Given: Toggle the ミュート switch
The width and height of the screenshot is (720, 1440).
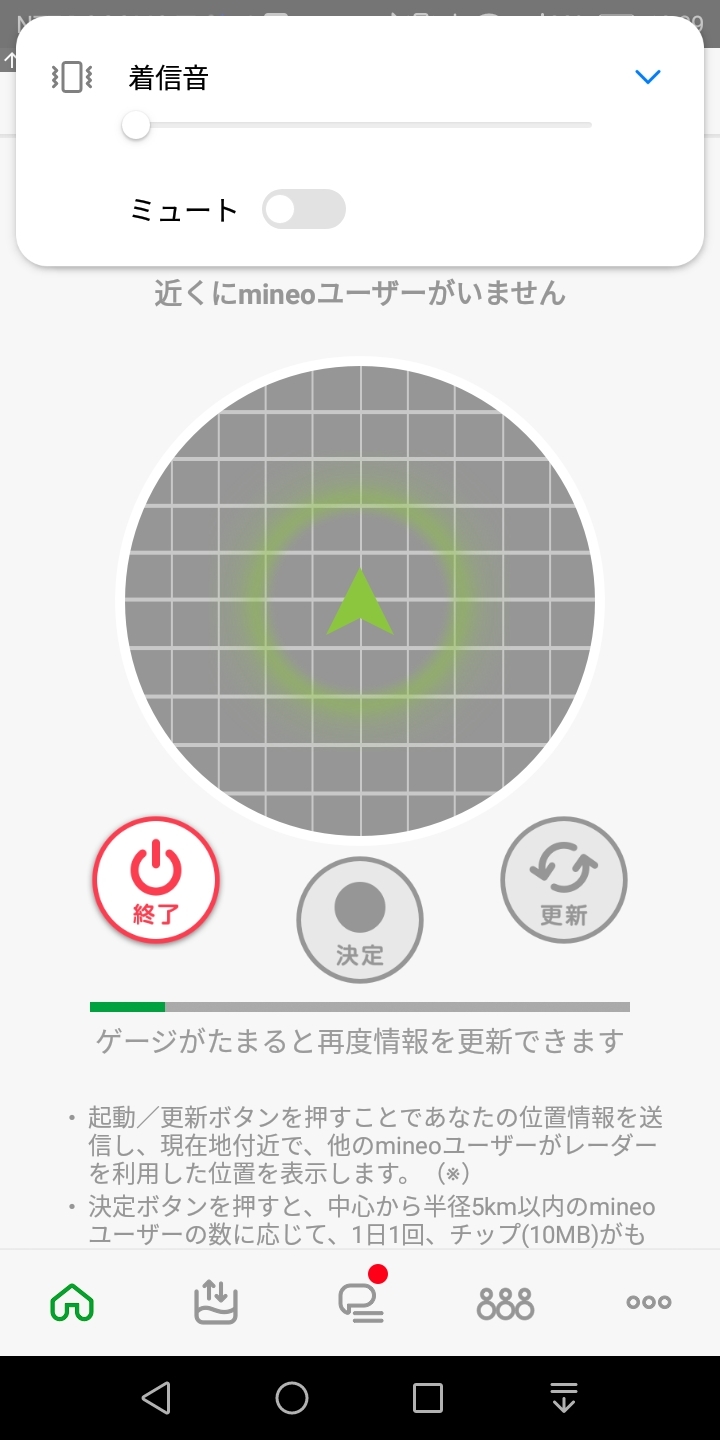Looking at the screenshot, I should tap(303, 209).
